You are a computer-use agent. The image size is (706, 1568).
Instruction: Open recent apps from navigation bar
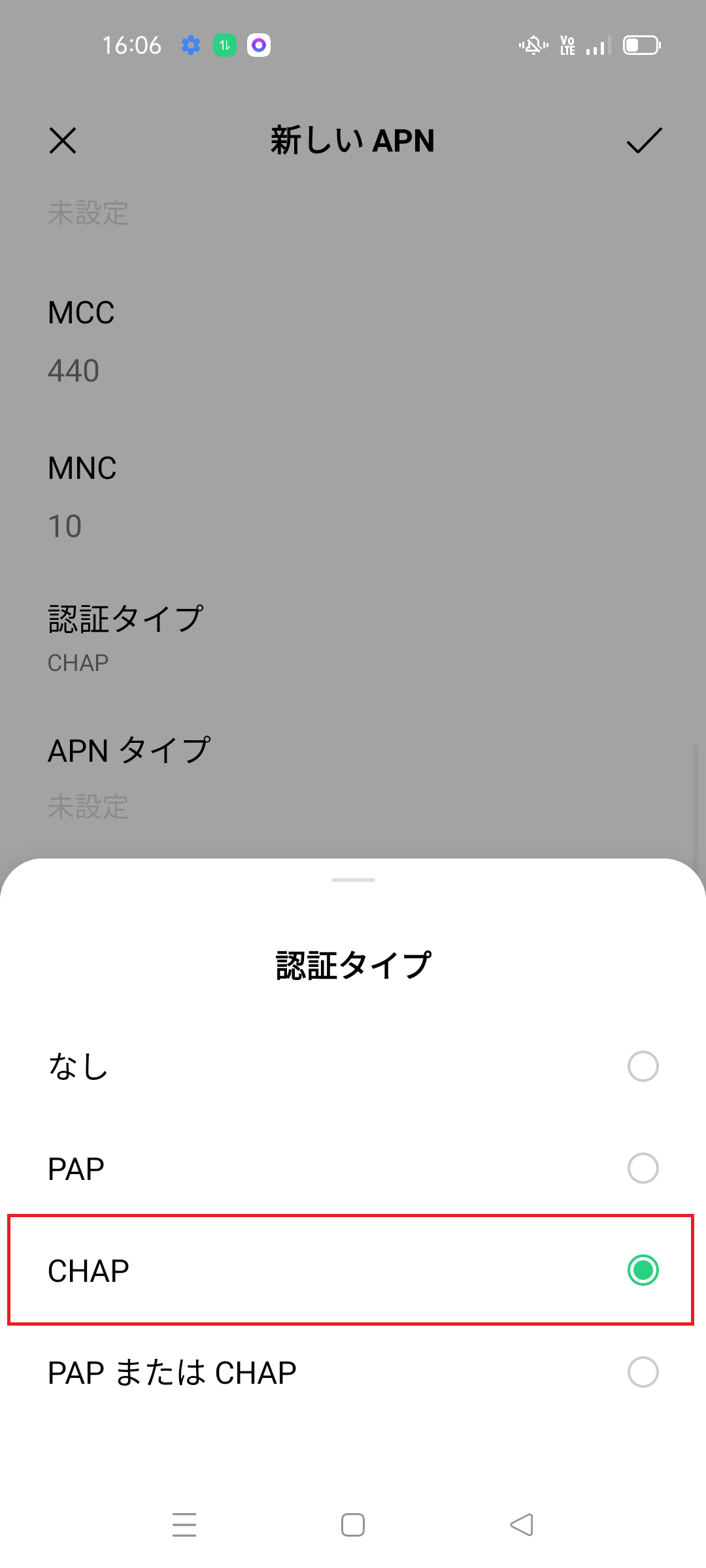point(184,1524)
